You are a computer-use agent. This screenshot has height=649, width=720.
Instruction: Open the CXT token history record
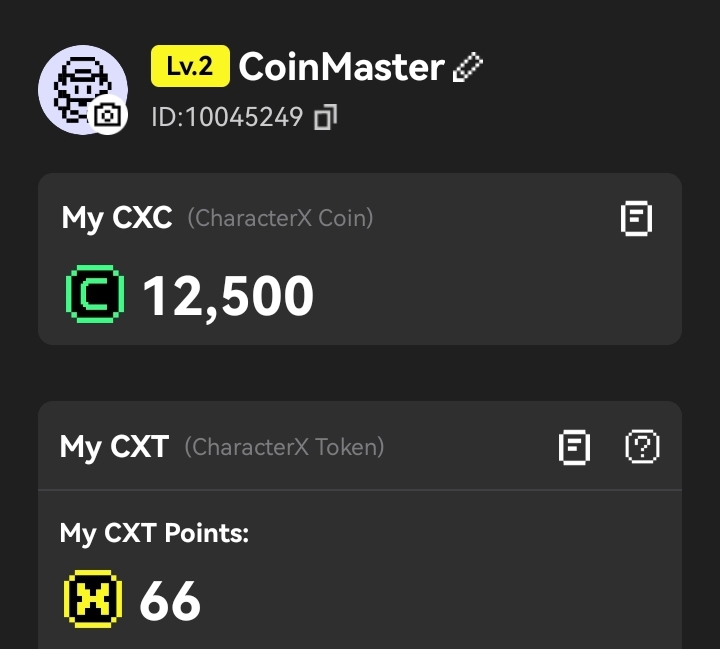tap(574, 446)
